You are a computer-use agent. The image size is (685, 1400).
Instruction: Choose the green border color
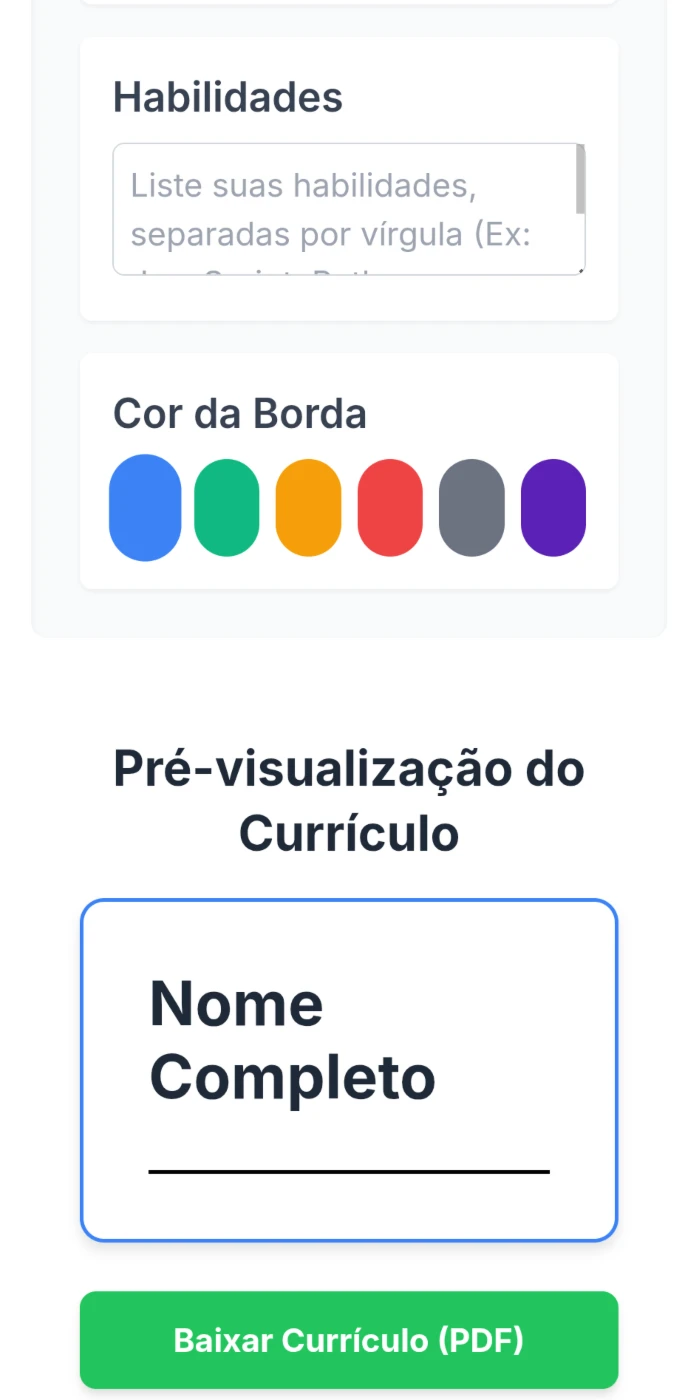click(227, 508)
